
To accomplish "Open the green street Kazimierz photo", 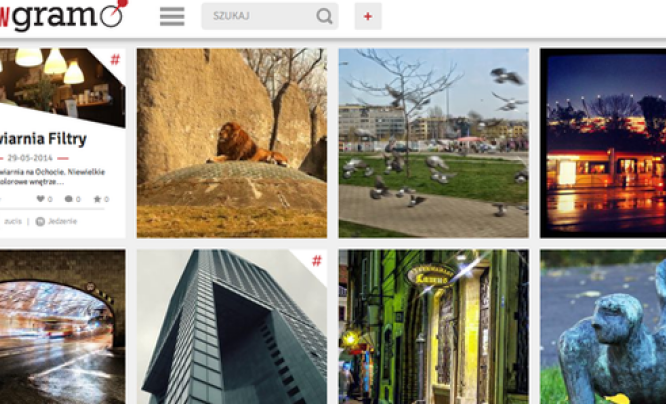I will click(433, 327).
